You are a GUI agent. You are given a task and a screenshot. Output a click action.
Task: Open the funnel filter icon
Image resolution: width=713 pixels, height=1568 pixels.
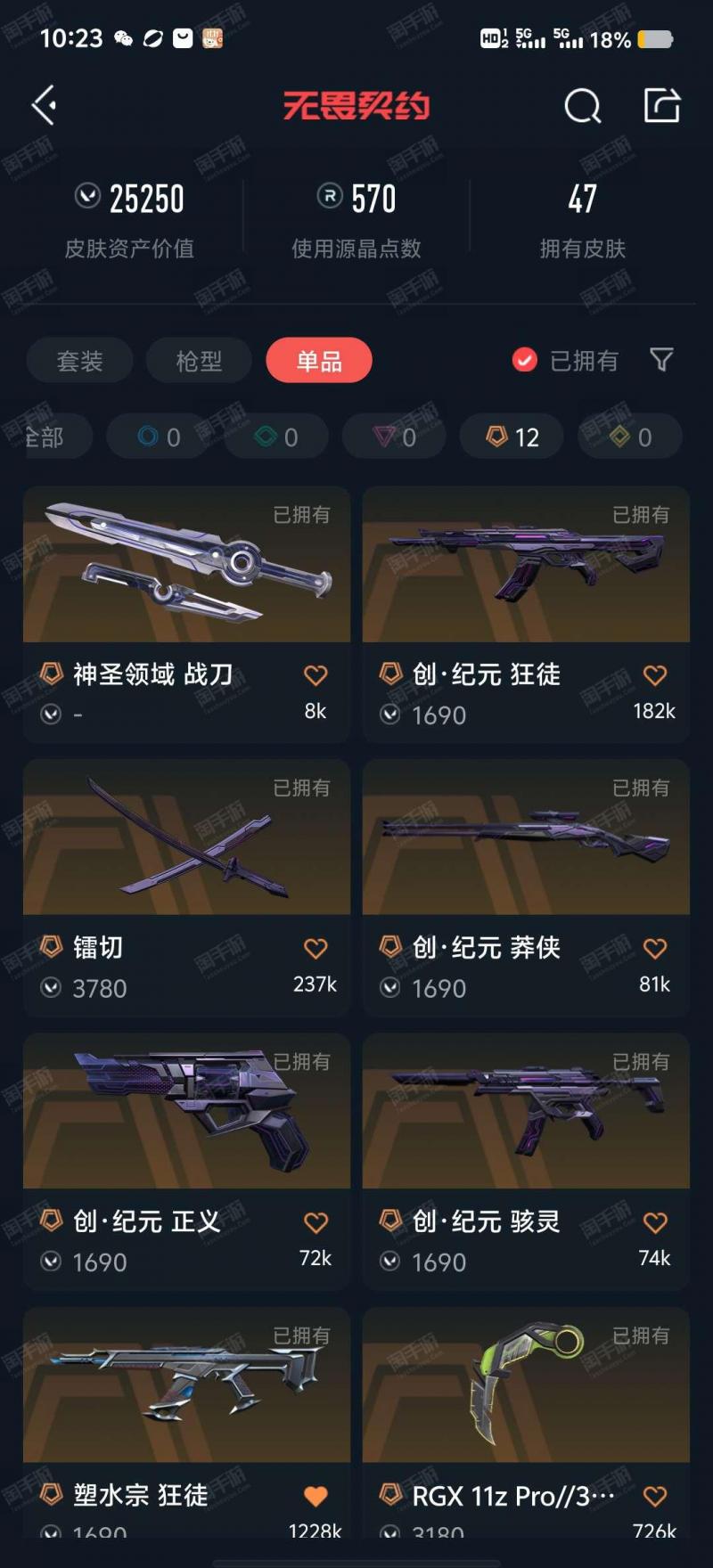click(x=661, y=360)
